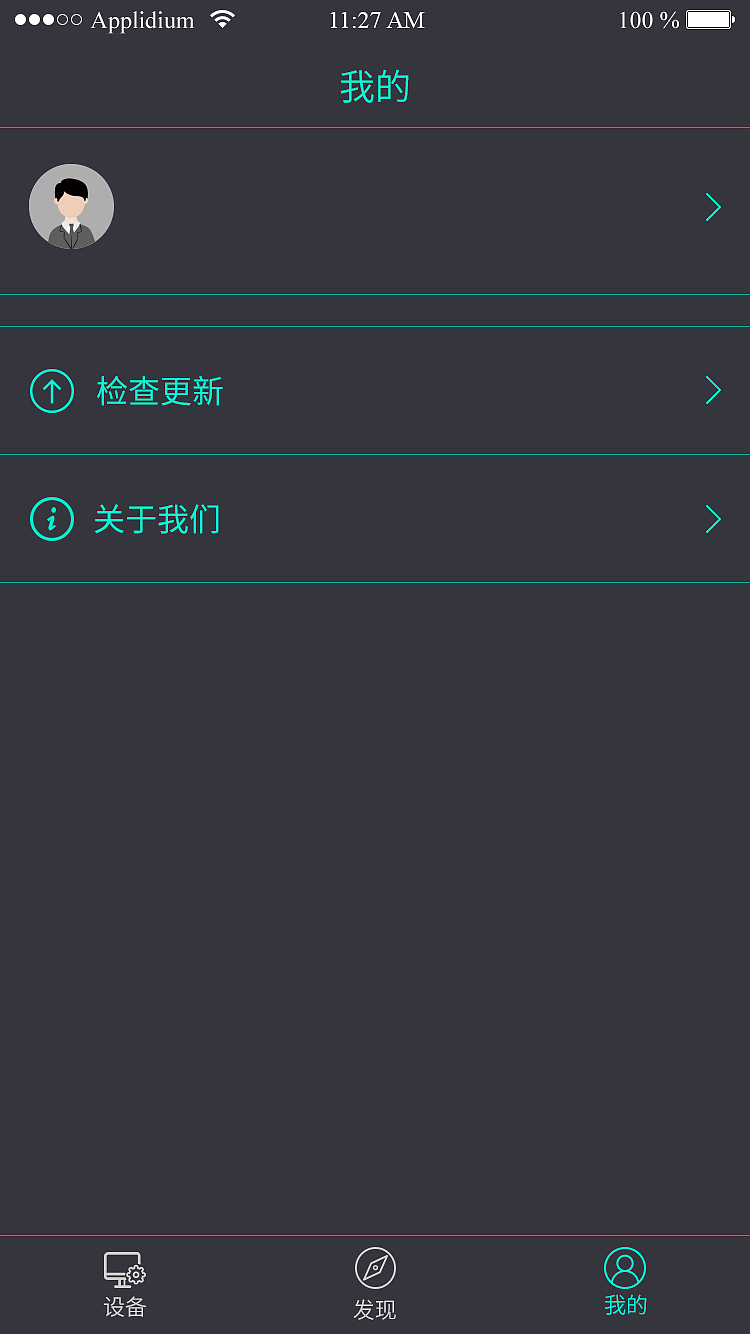Expand 关于我们 with its chevron
The image size is (750, 1334).
coord(712,519)
